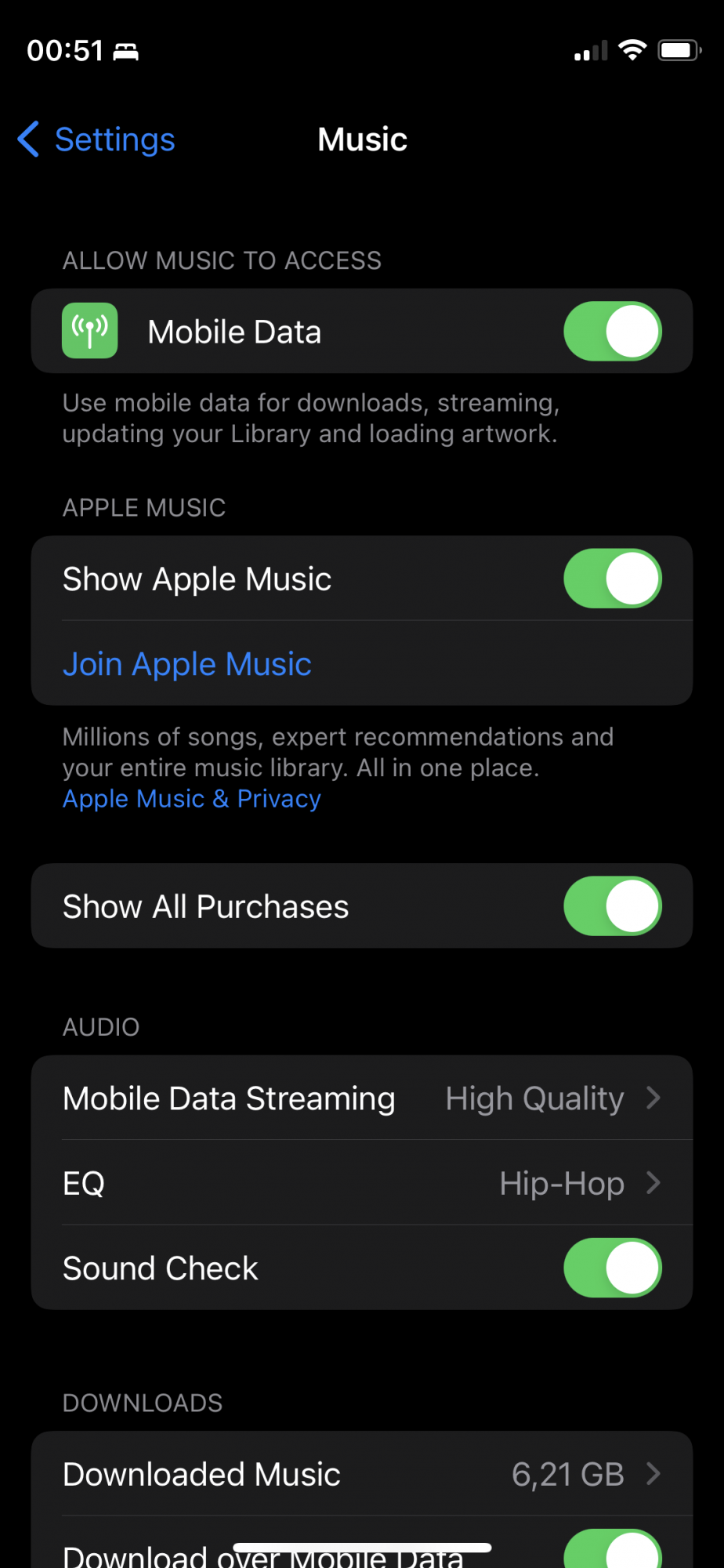This screenshot has width=724, height=1568.
Task: Tap Join Apple Music
Action: (x=187, y=664)
